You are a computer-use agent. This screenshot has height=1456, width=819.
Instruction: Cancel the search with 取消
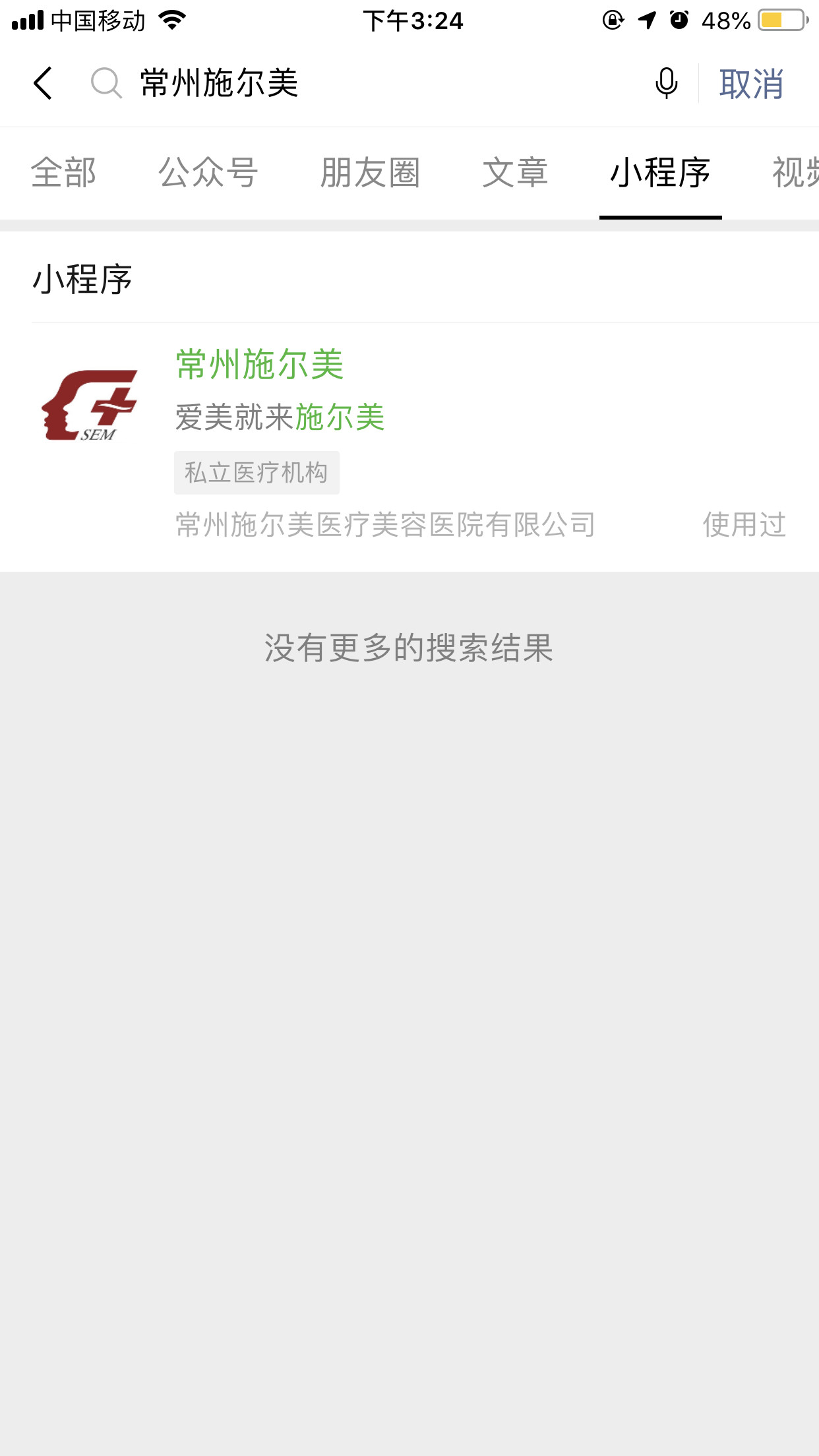point(751,84)
